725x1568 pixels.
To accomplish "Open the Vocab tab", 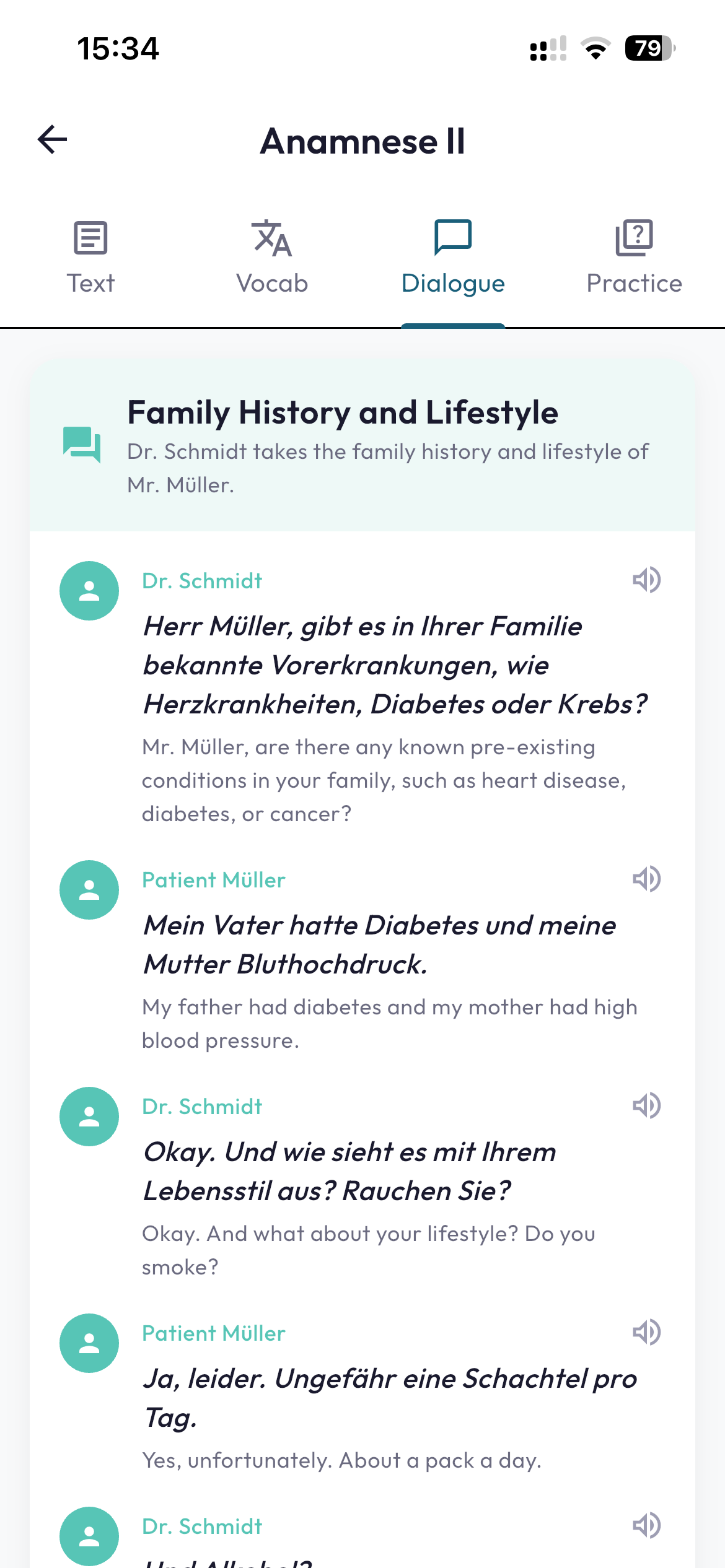I will click(272, 256).
